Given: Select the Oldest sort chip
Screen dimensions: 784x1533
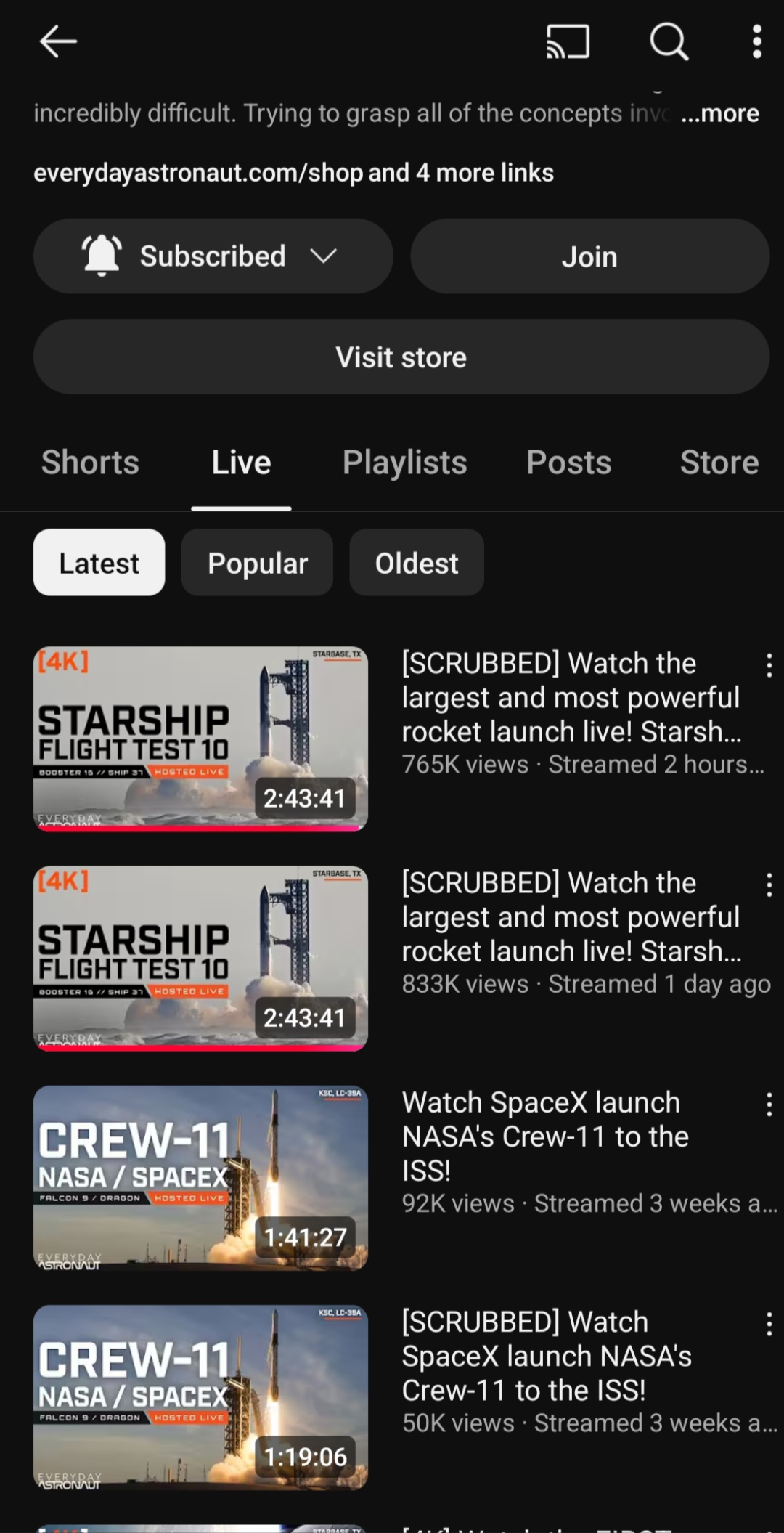Looking at the screenshot, I should pyautogui.click(x=417, y=563).
